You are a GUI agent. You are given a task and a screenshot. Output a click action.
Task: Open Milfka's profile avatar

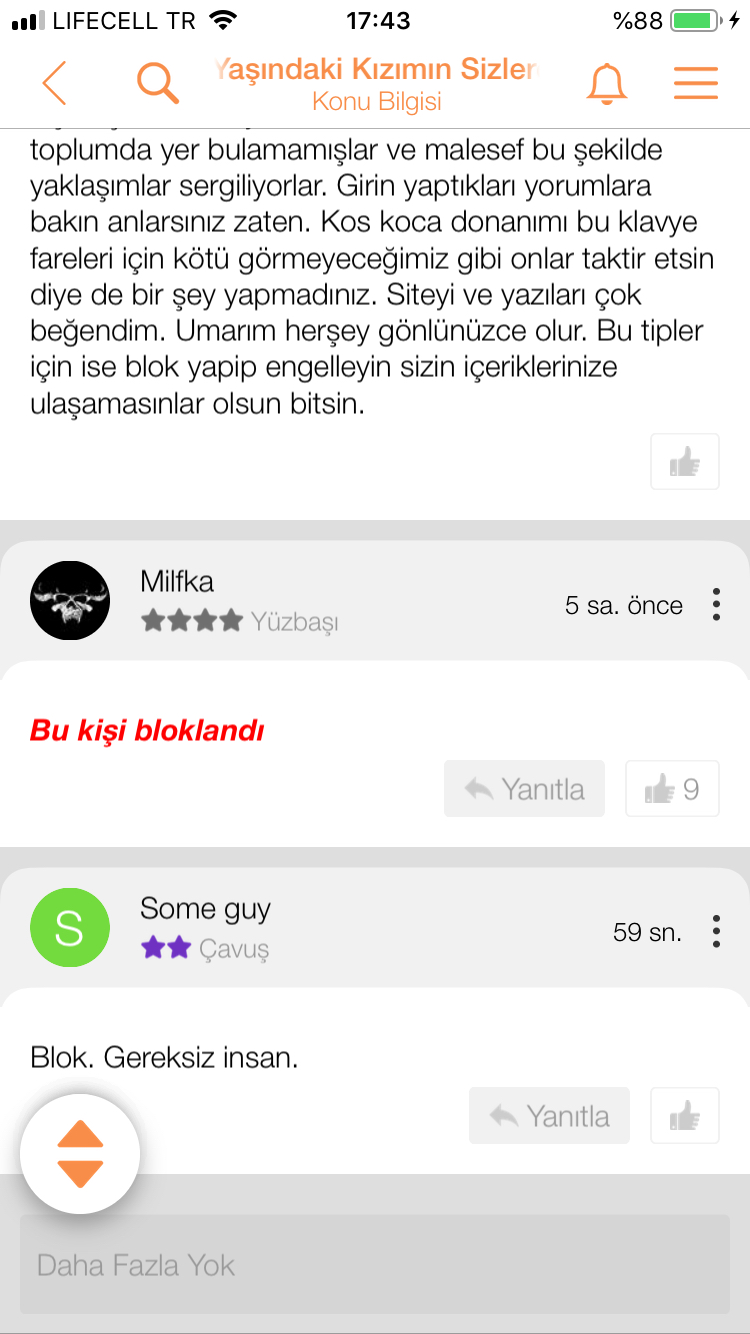(70, 600)
